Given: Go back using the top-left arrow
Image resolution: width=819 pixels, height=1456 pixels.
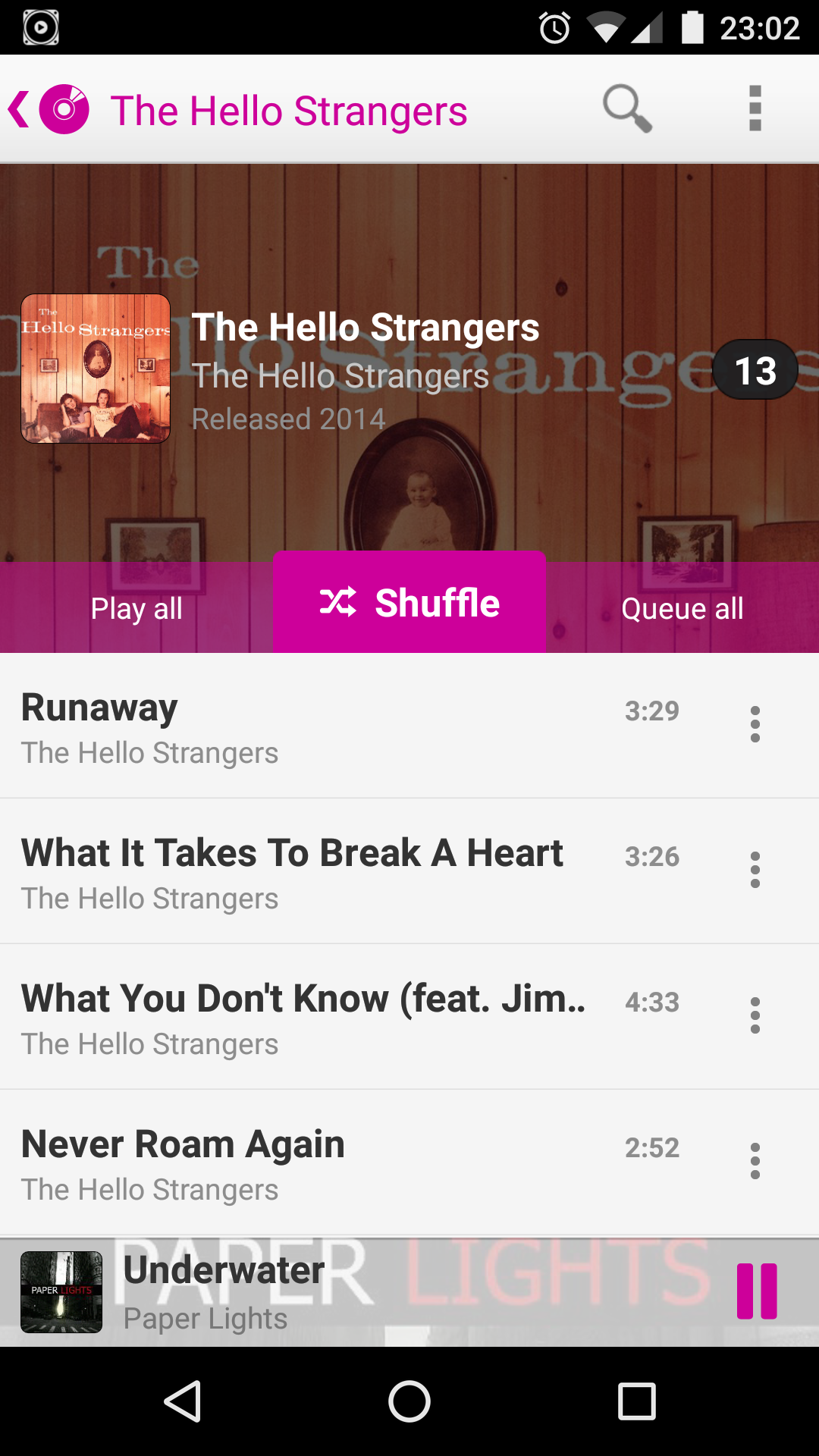Looking at the screenshot, I should [21, 110].
